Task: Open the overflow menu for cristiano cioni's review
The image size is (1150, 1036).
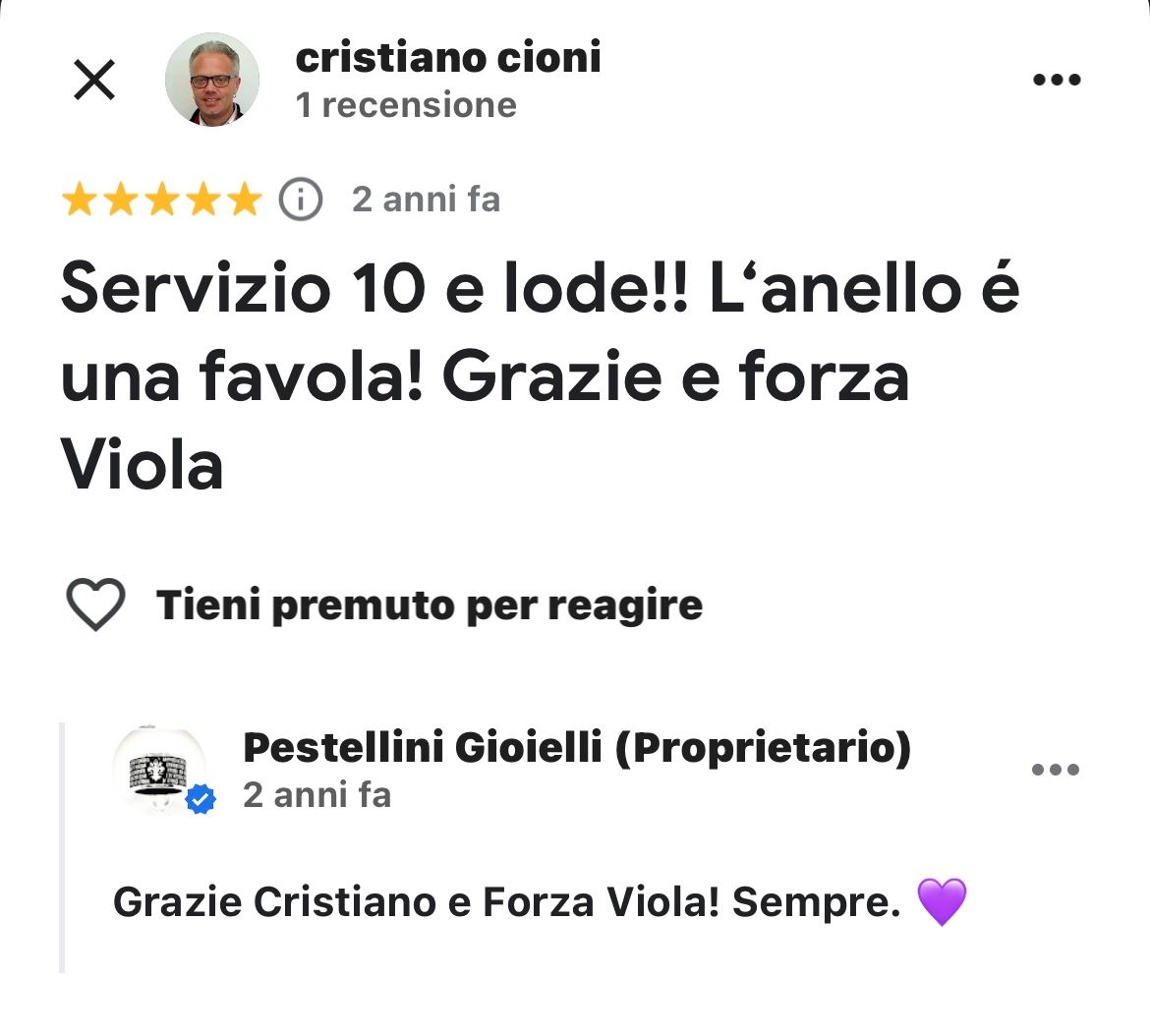Action: point(1057,80)
